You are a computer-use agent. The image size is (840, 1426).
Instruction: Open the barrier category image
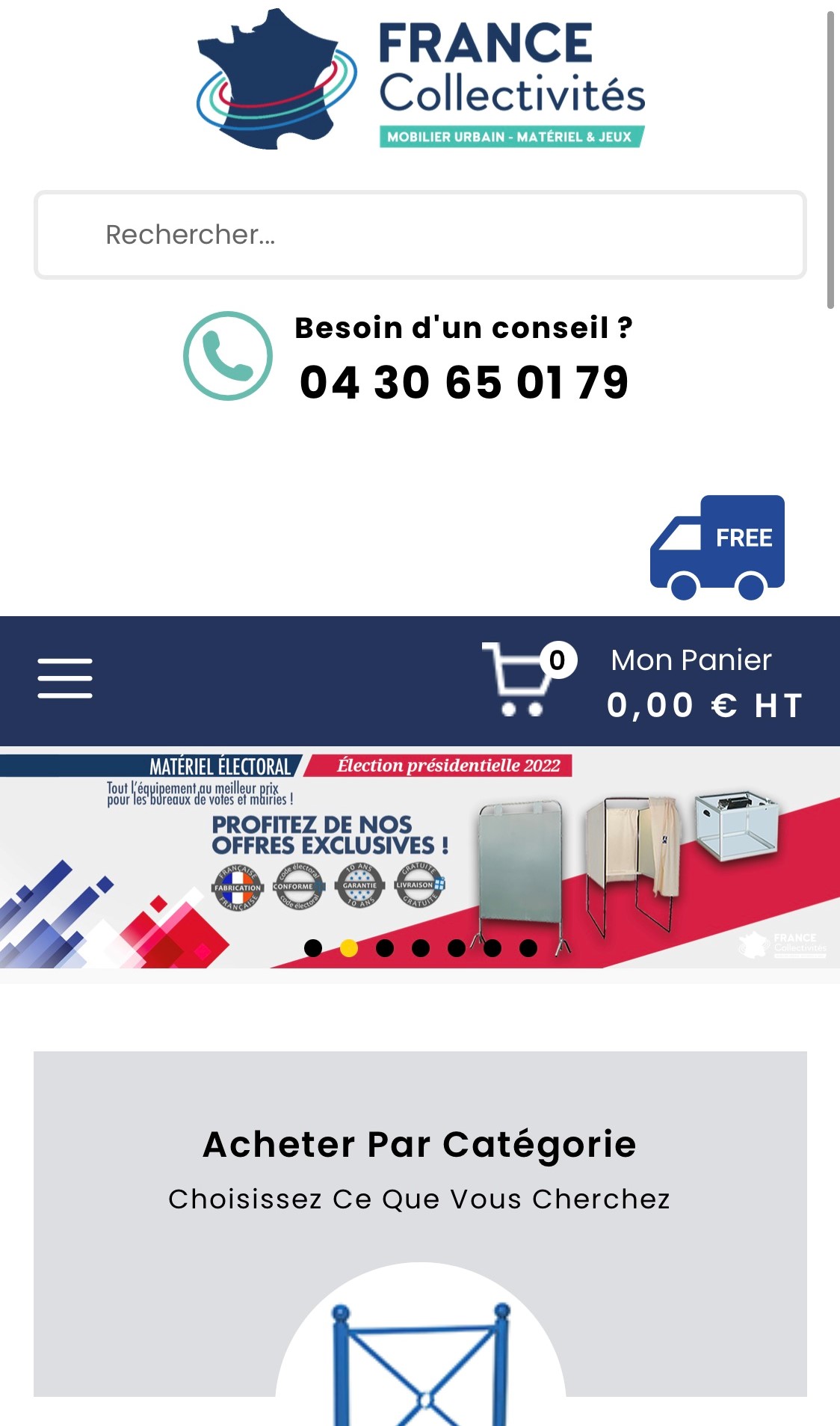(420, 1353)
